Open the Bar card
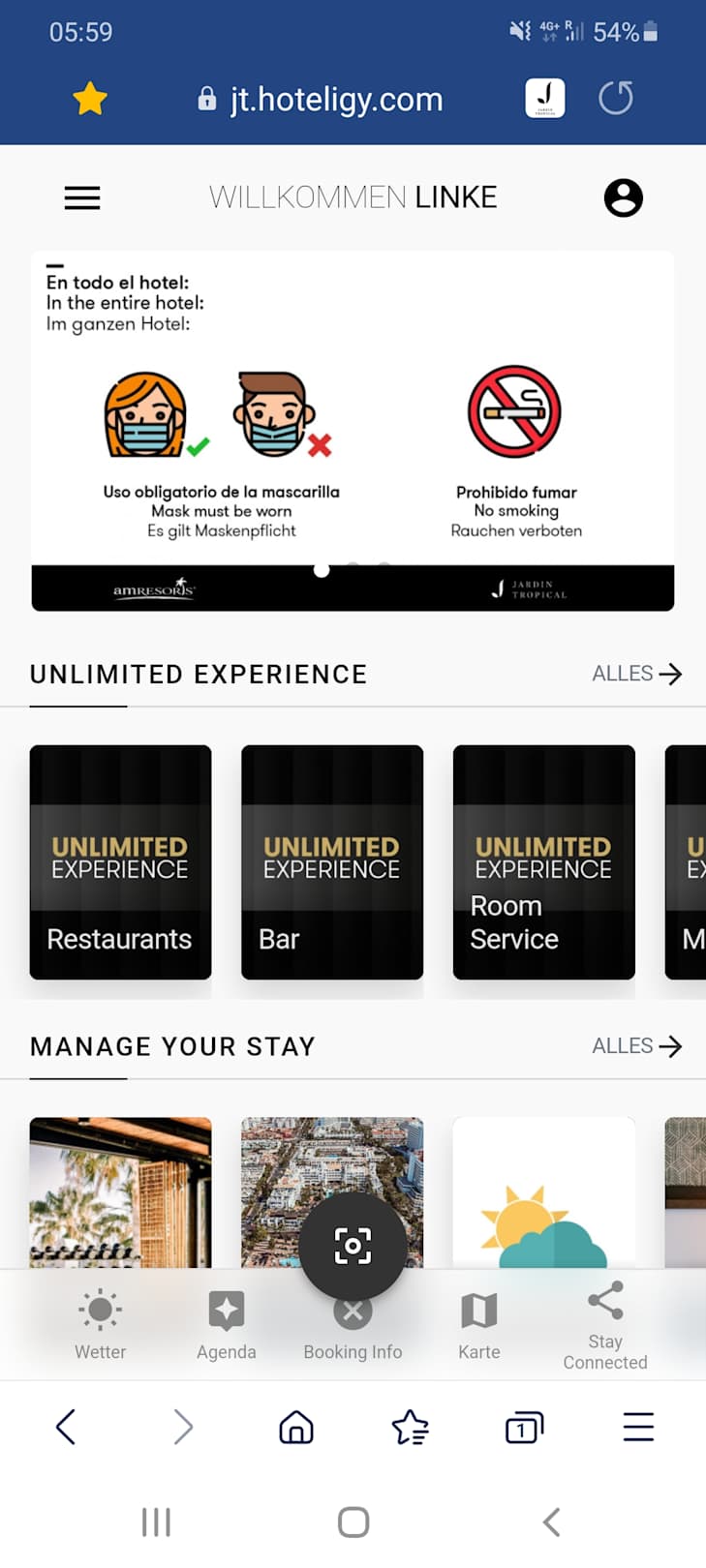The height and width of the screenshot is (1568, 706). point(332,862)
